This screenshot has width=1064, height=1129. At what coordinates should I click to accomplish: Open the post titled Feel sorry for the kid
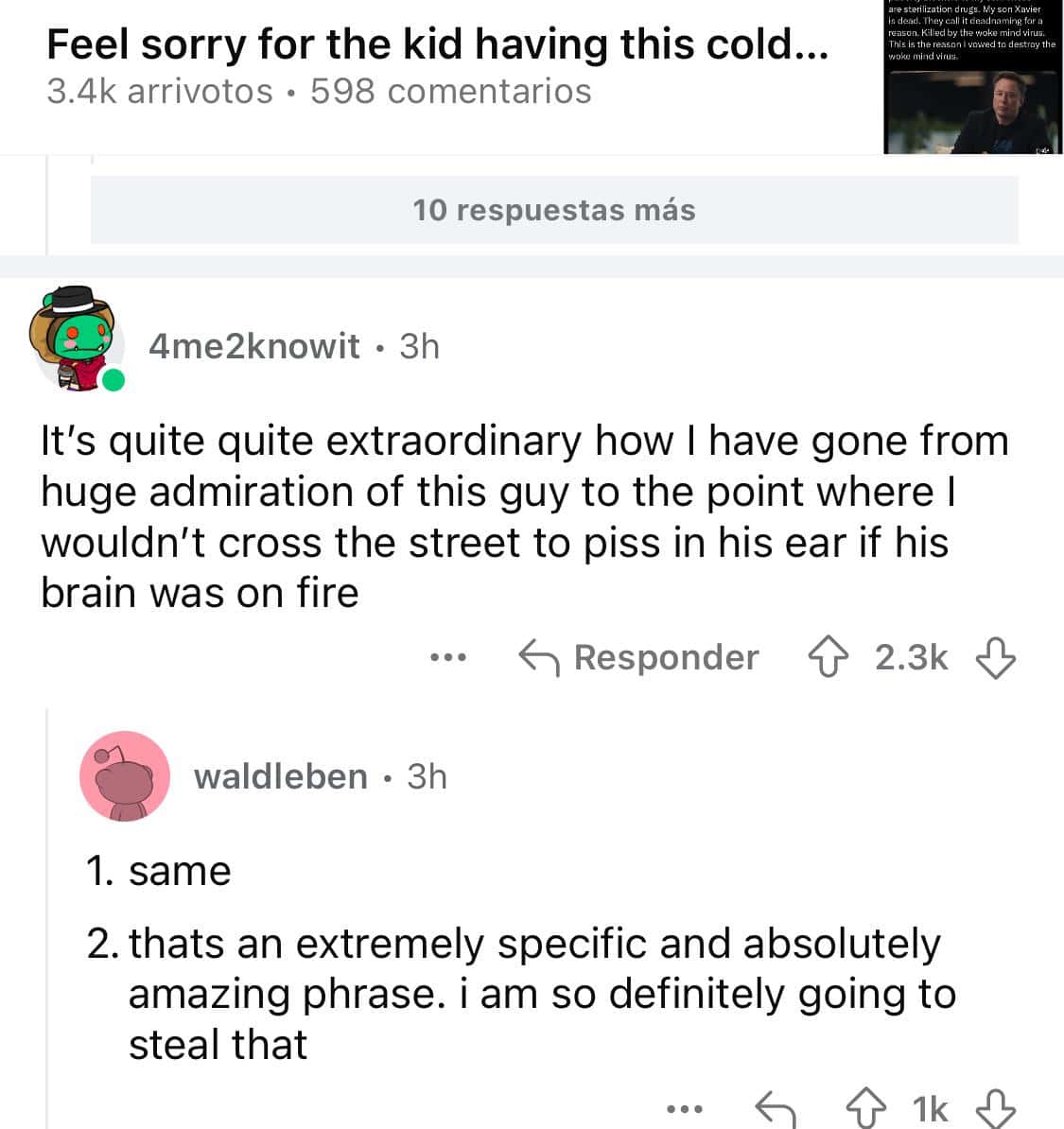pos(438,45)
